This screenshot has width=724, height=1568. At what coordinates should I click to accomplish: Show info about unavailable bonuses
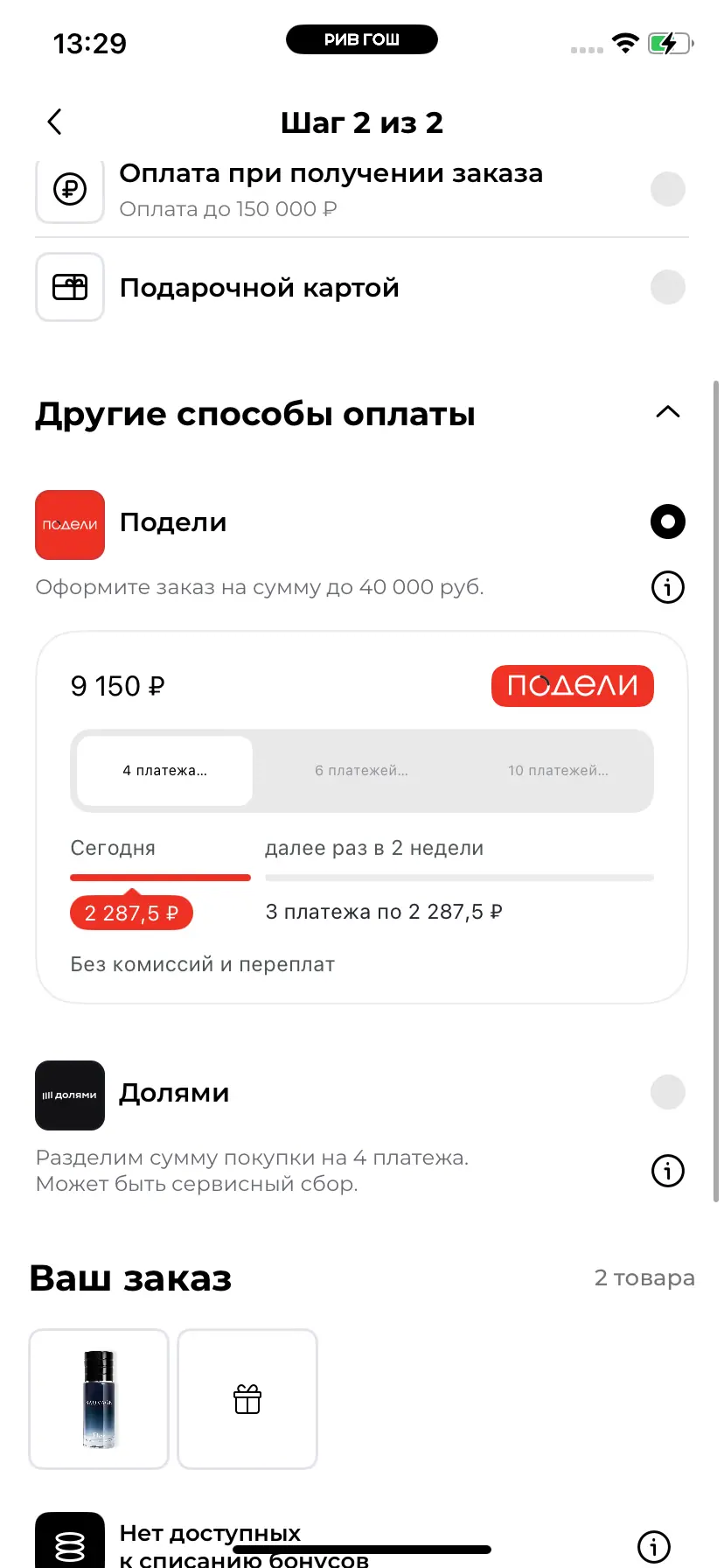(x=653, y=1546)
